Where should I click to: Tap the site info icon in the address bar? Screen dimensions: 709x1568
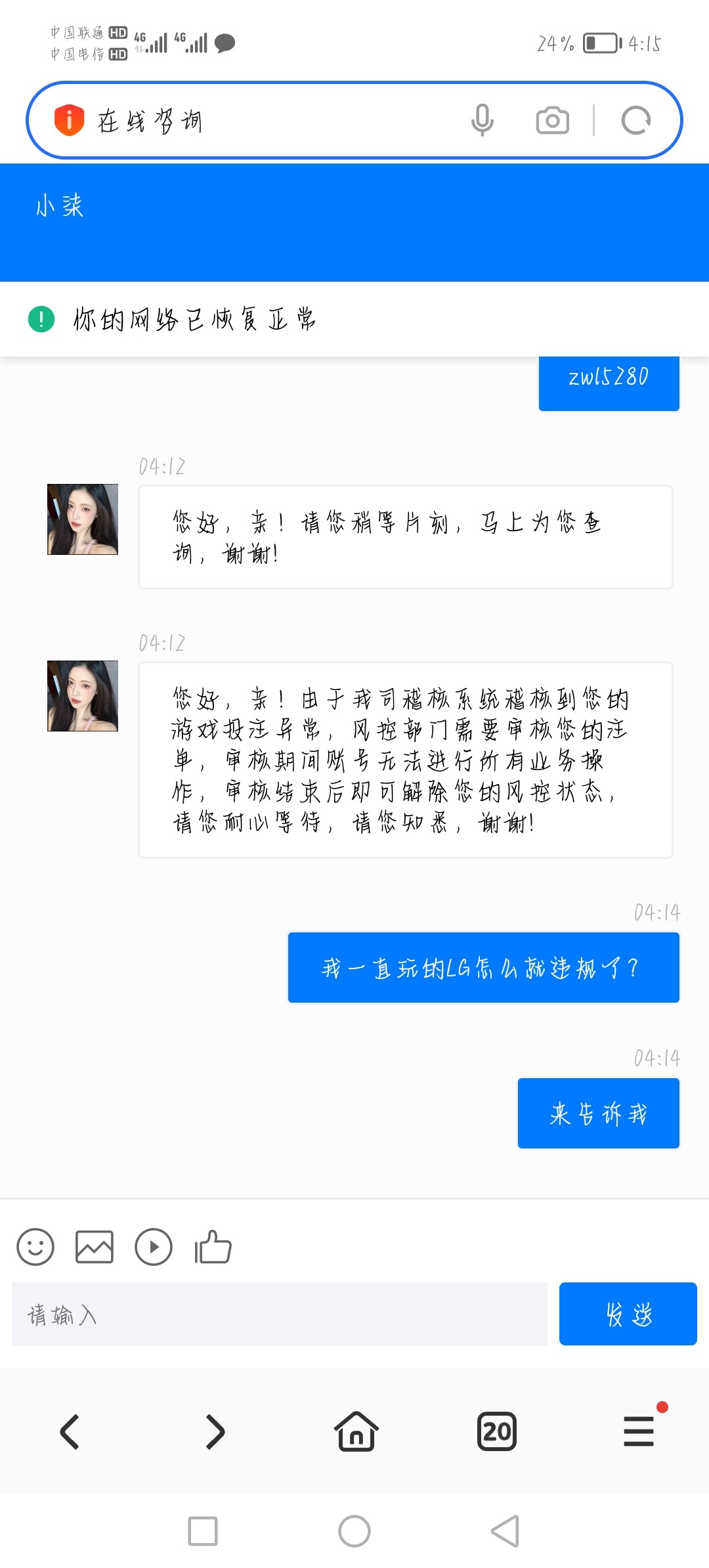pyautogui.click(x=70, y=120)
